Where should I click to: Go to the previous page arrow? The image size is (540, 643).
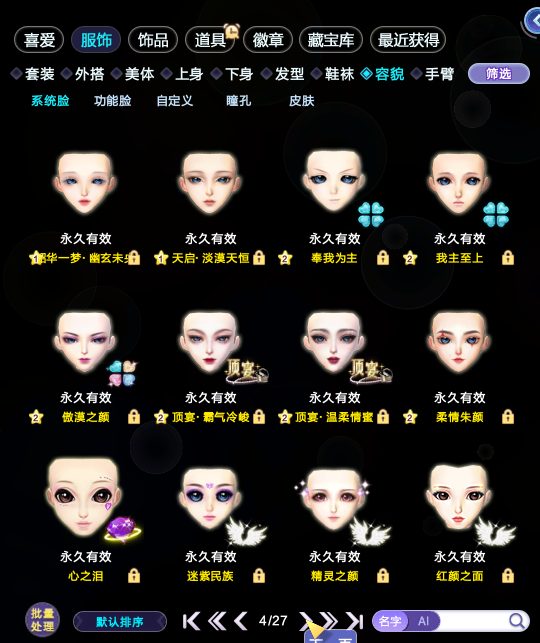(x=241, y=621)
